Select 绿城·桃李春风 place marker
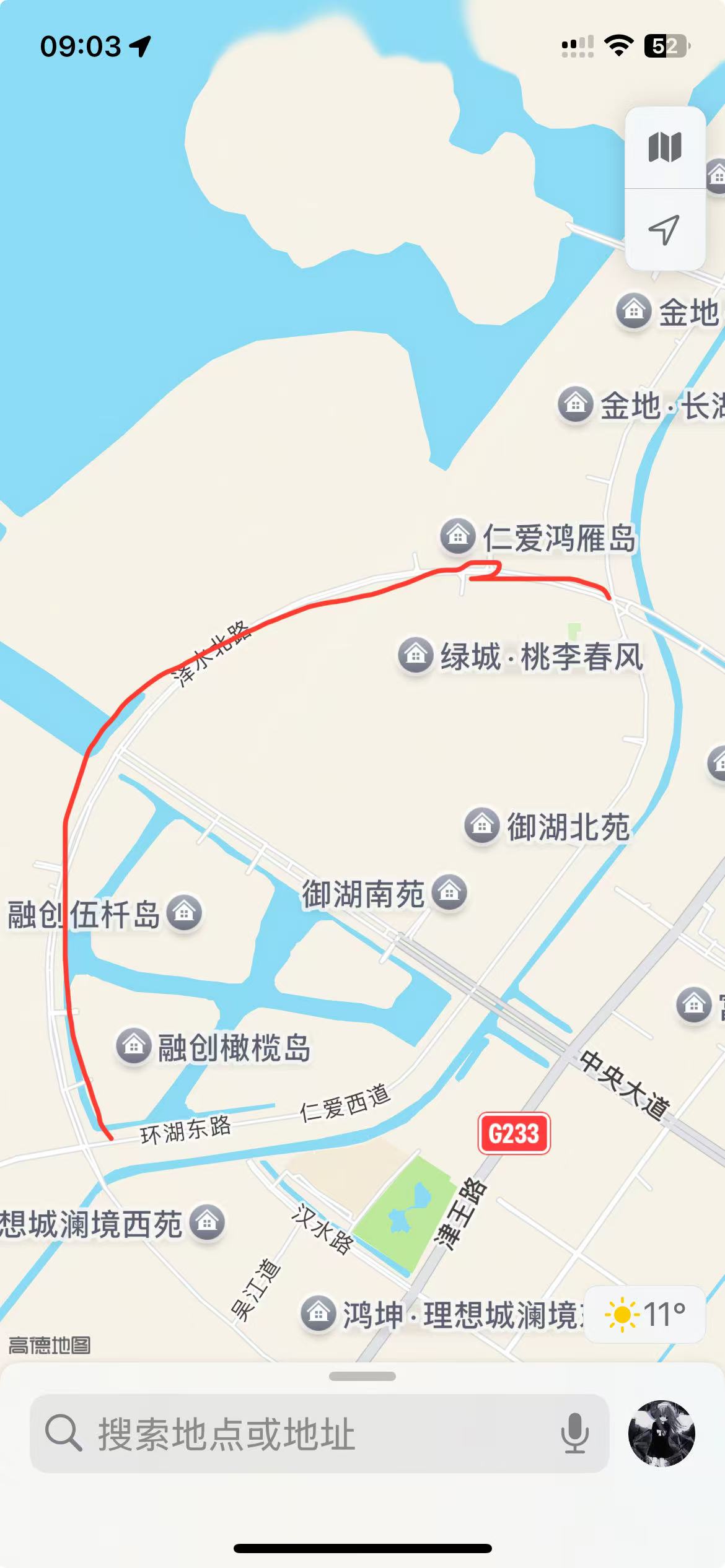The image size is (725, 1568). 416,655
